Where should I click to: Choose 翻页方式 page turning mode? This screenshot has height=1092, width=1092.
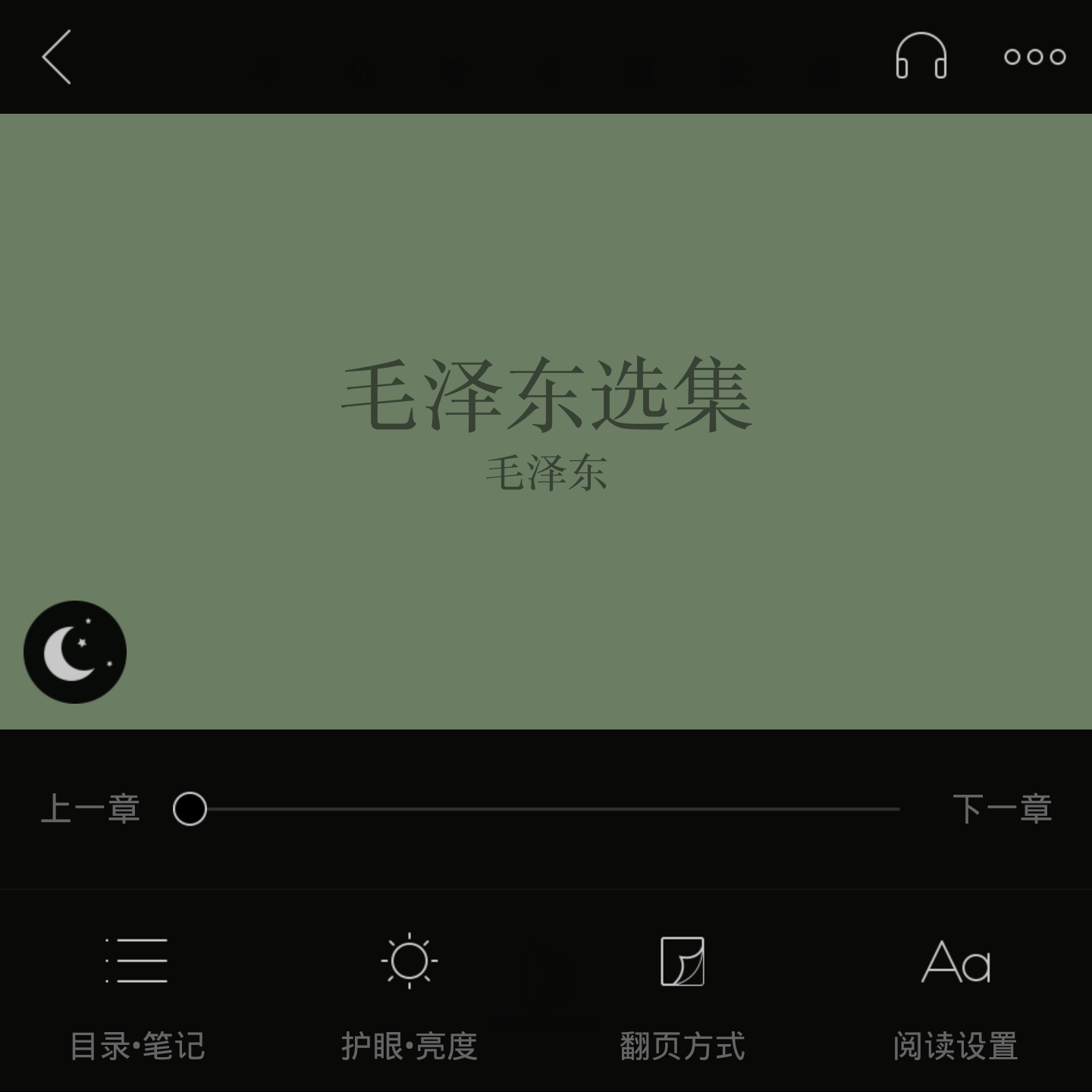pos(682,995)
